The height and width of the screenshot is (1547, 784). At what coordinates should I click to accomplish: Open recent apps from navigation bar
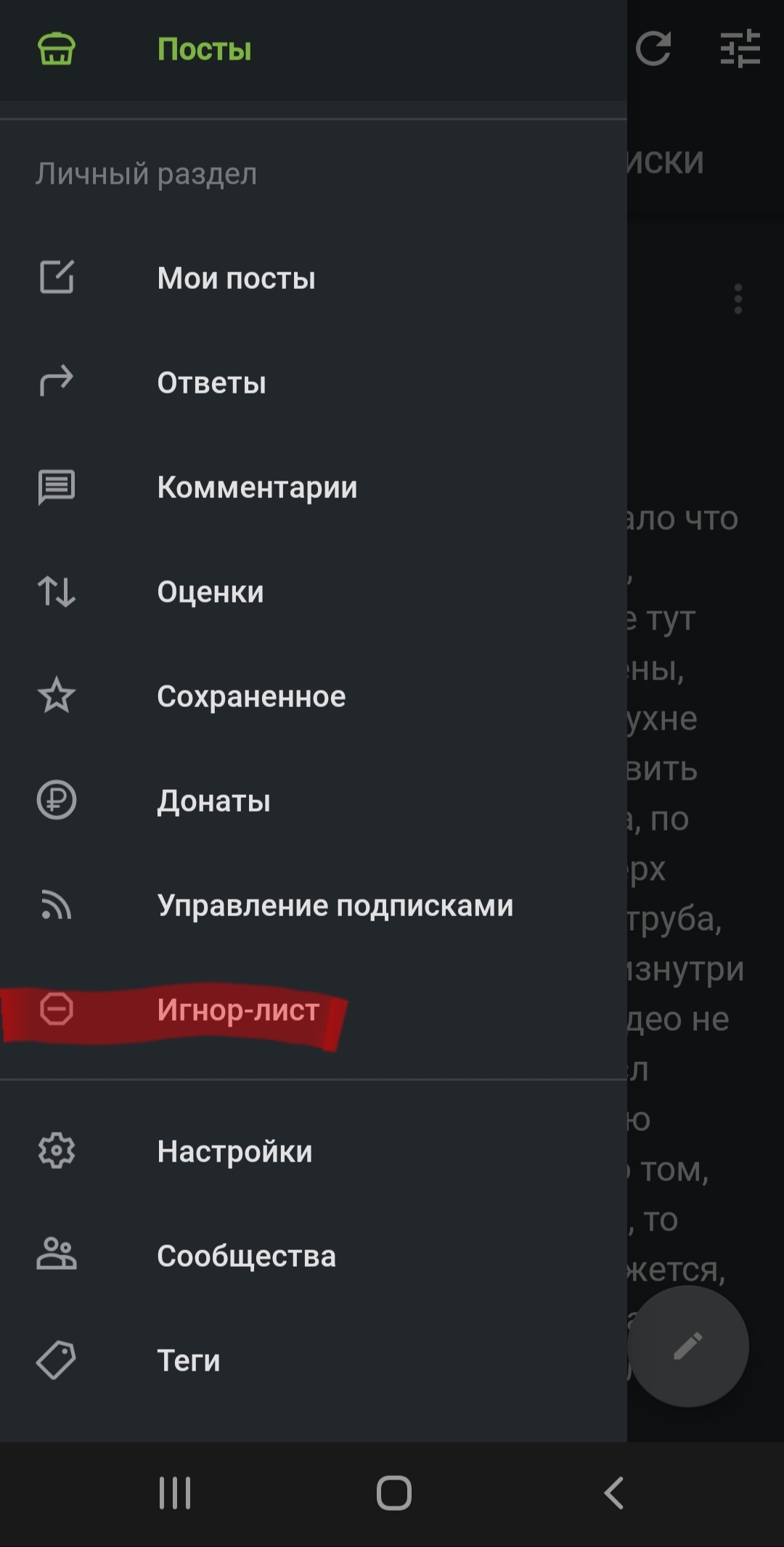point(175,1493)
